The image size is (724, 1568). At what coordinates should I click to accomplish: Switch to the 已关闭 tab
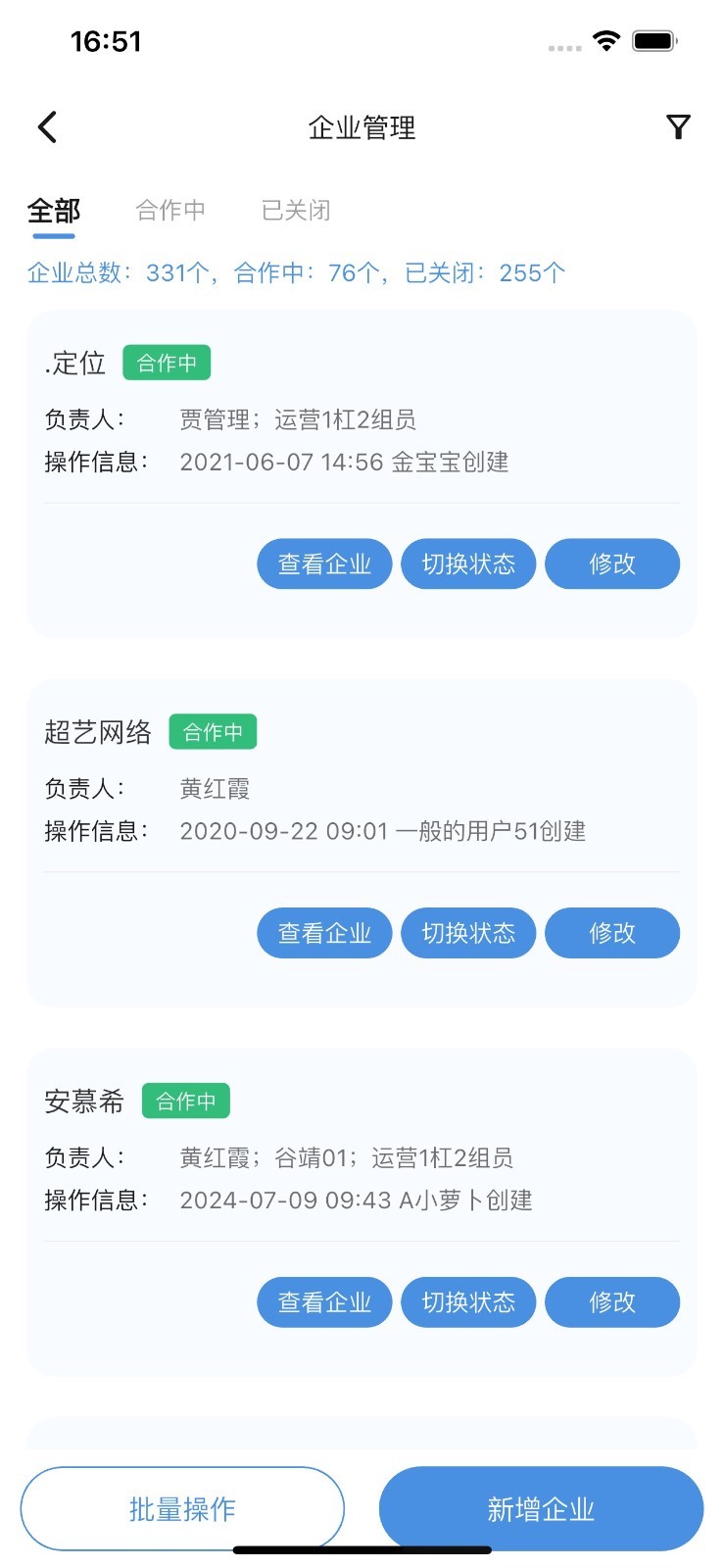296,211
